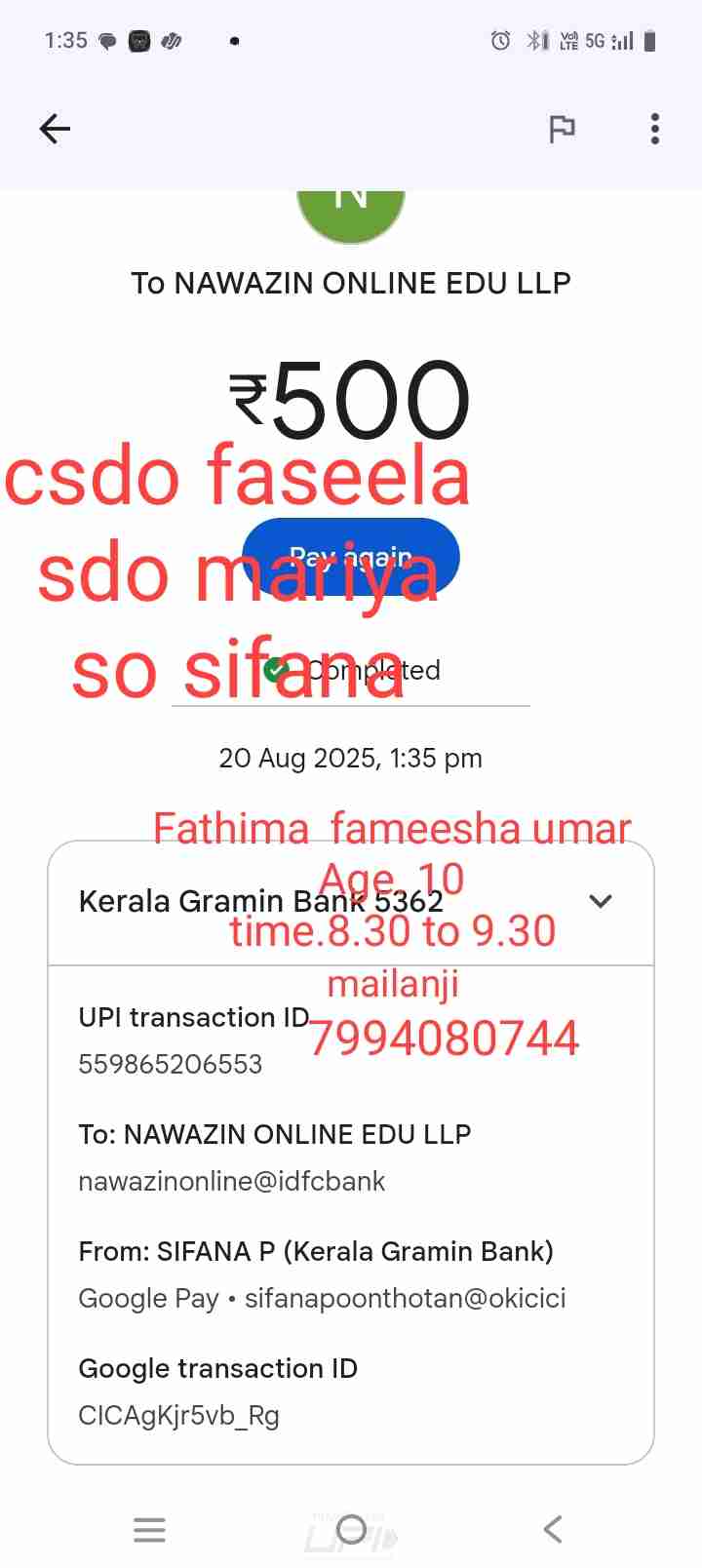Go to the home screen
702x1568 pixels.
(x=351, y=1529)
